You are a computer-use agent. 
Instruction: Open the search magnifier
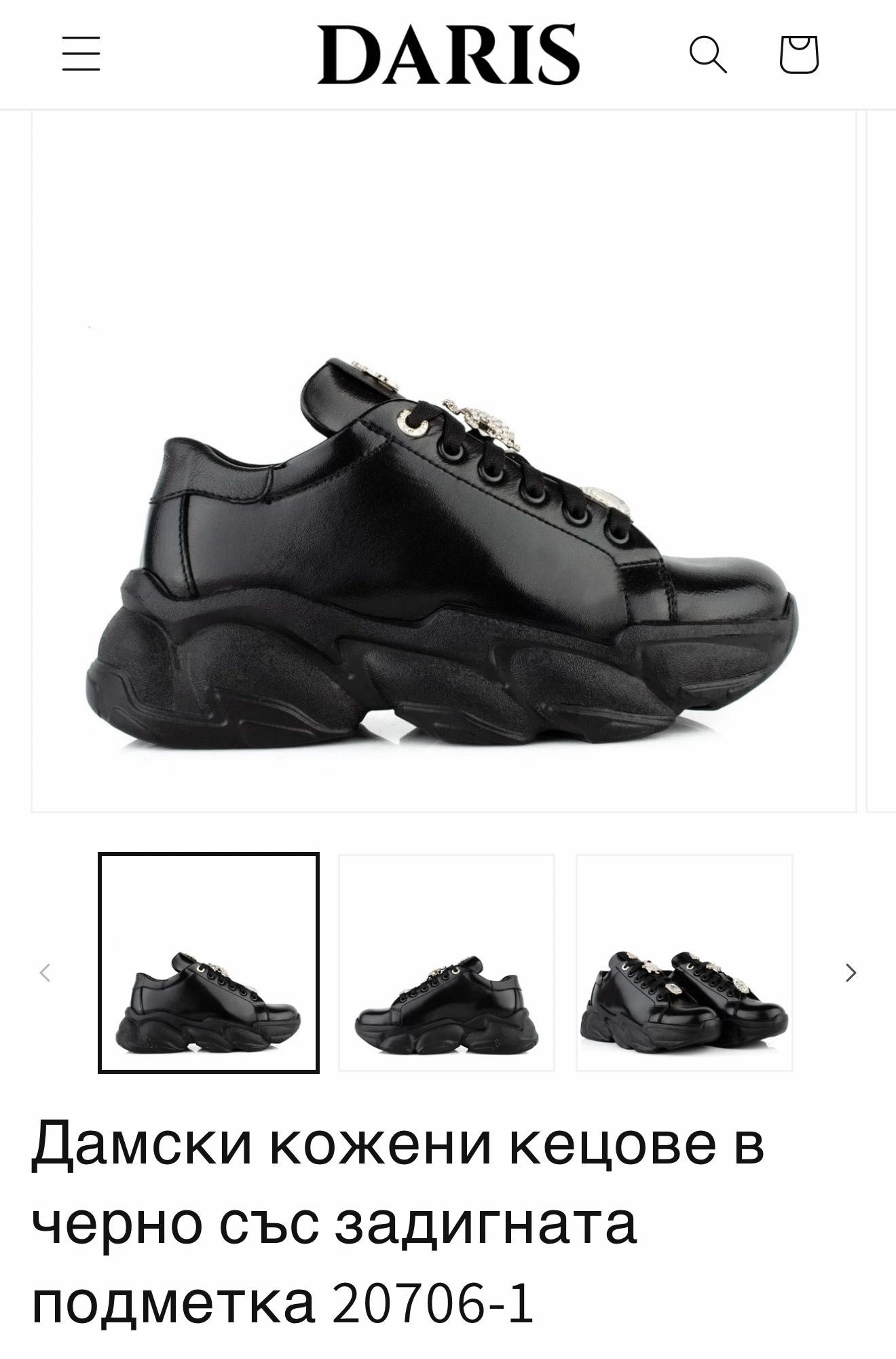pyautogui.click(x=708, y=54)
